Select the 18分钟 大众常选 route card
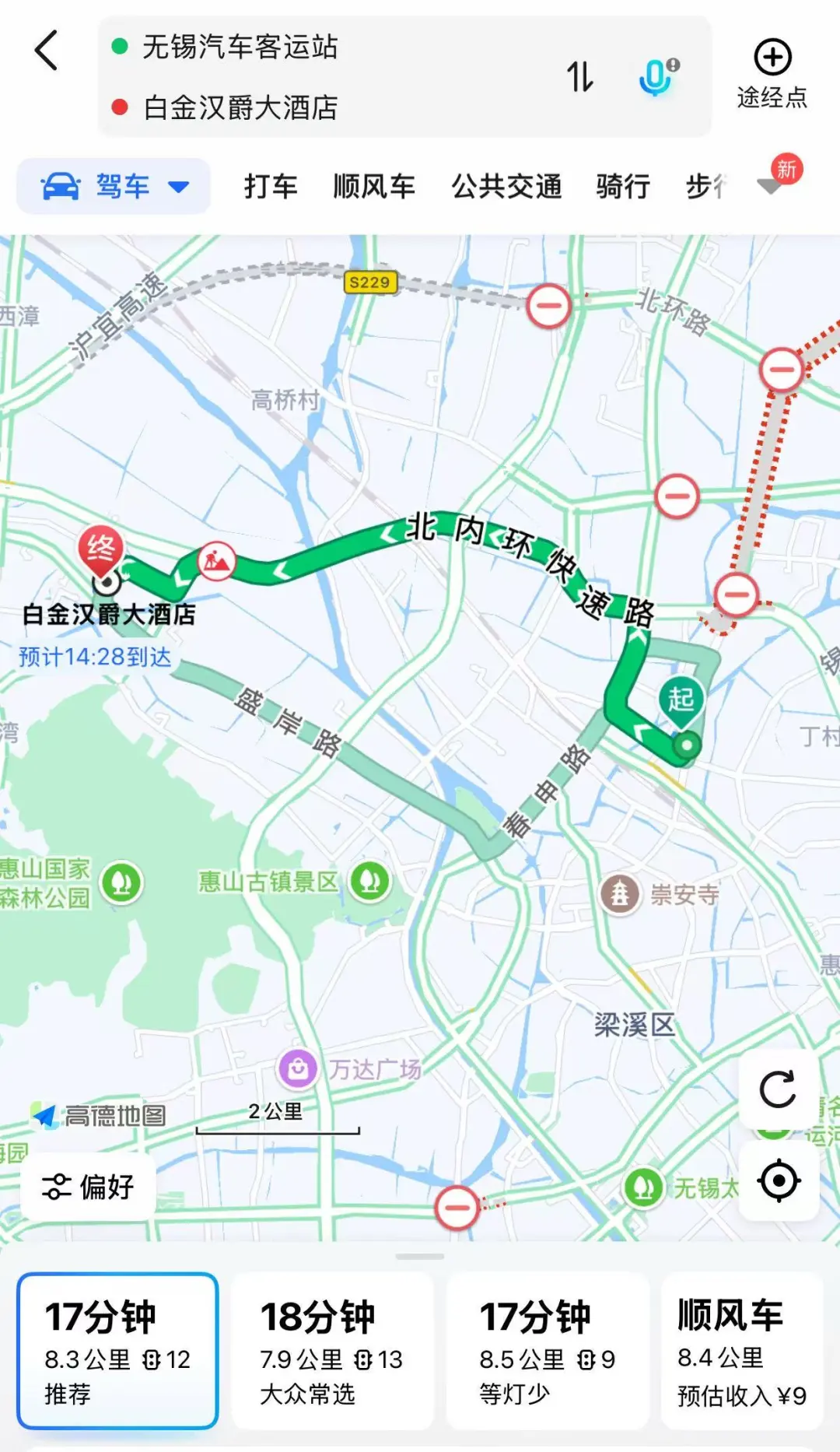 (x=332, y=1351)
